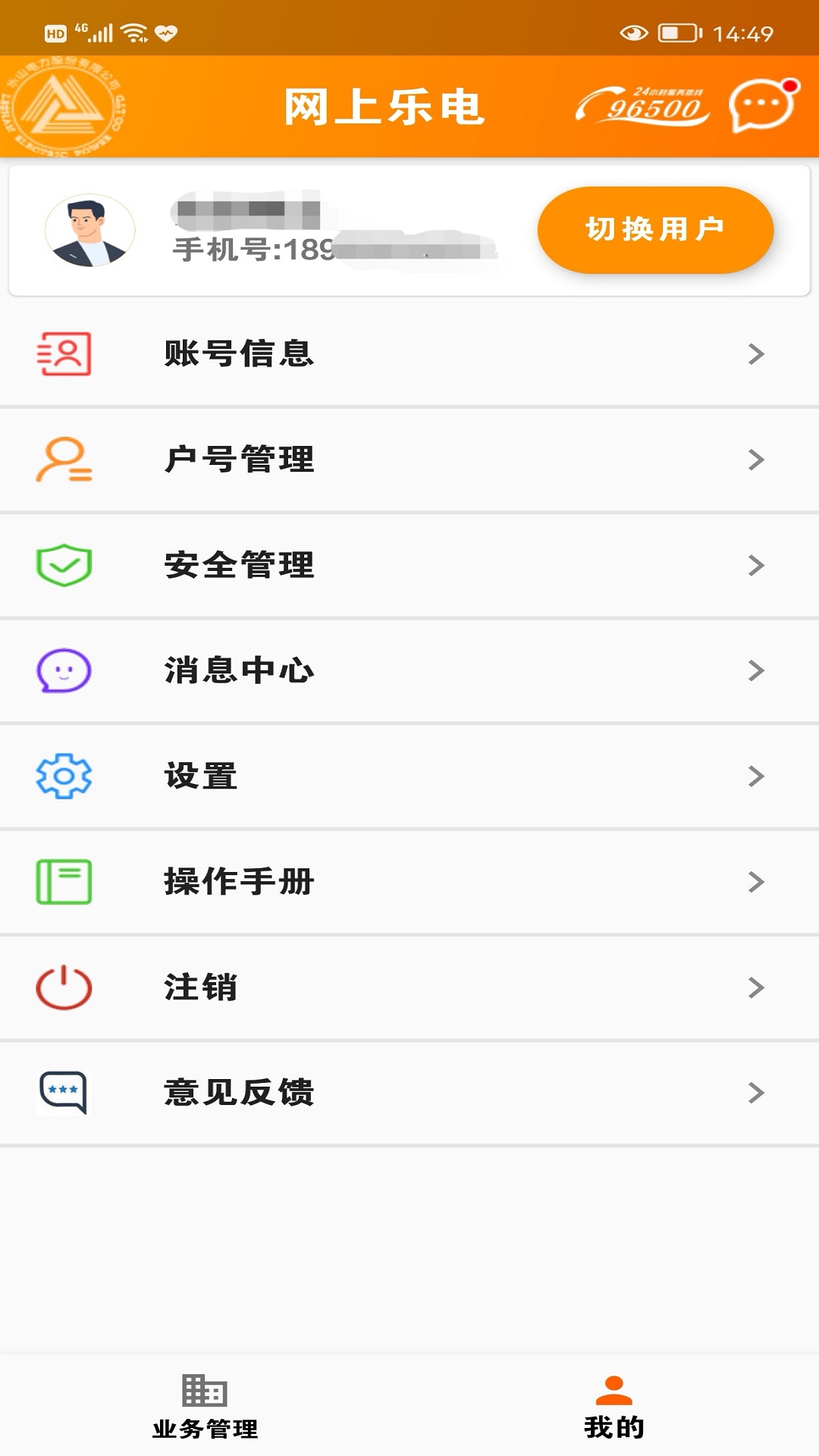Click the 96500 service hotline icon
Image resolution: width=819 pixels, height=1456 pixels.
click(645, 106)
